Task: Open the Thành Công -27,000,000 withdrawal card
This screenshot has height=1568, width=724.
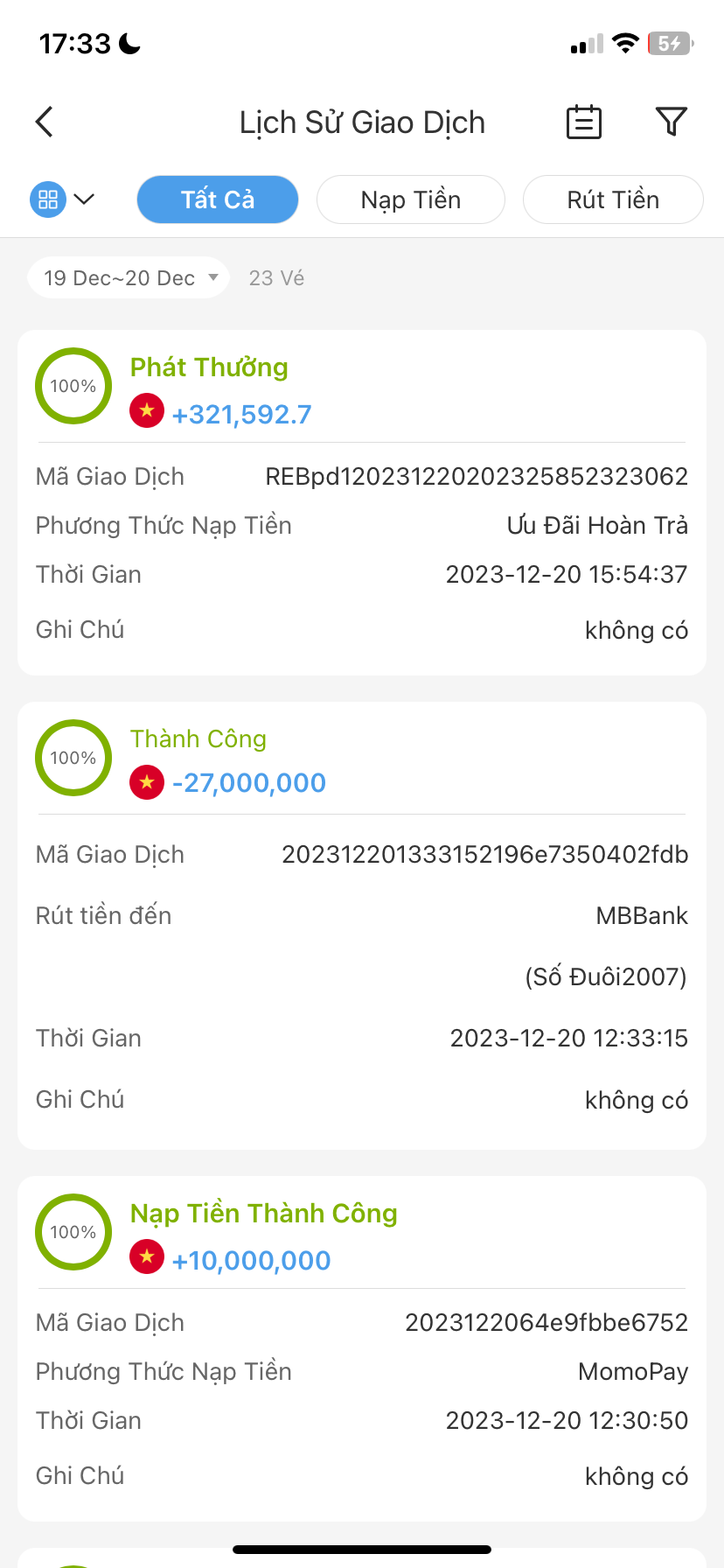Action: [362, 924]
